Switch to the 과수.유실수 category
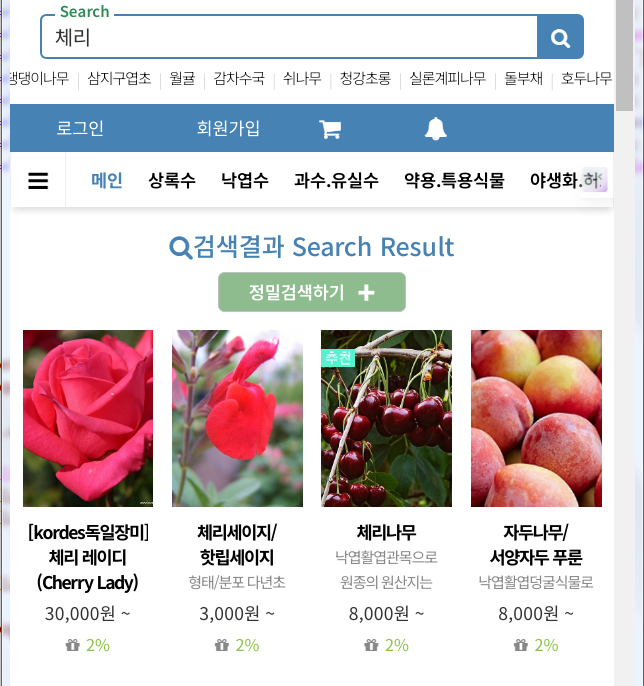The width and height of the screenshot is (644, 686). pyautogui.click(x=336, y=181)
